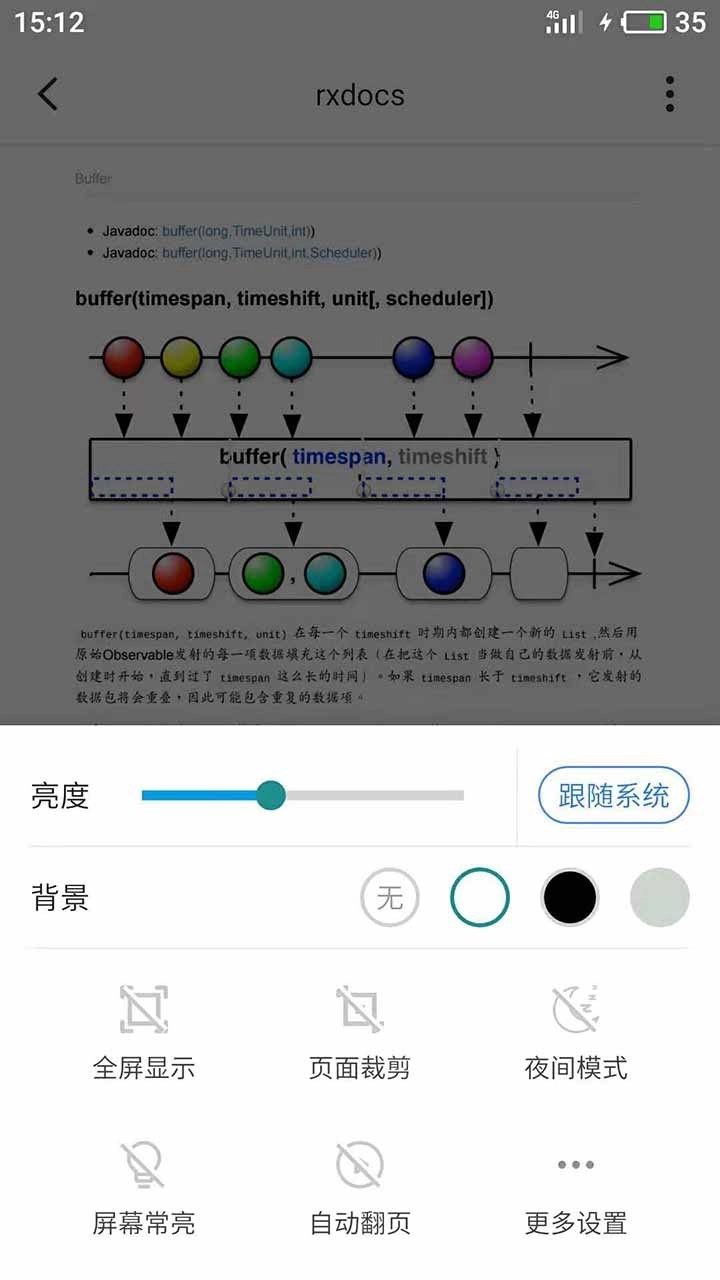720x1280 pixels.
Task: Open the buffer(long,TimeUnit,int,Scheduler) Javadoc link
Action: (268, 253)
